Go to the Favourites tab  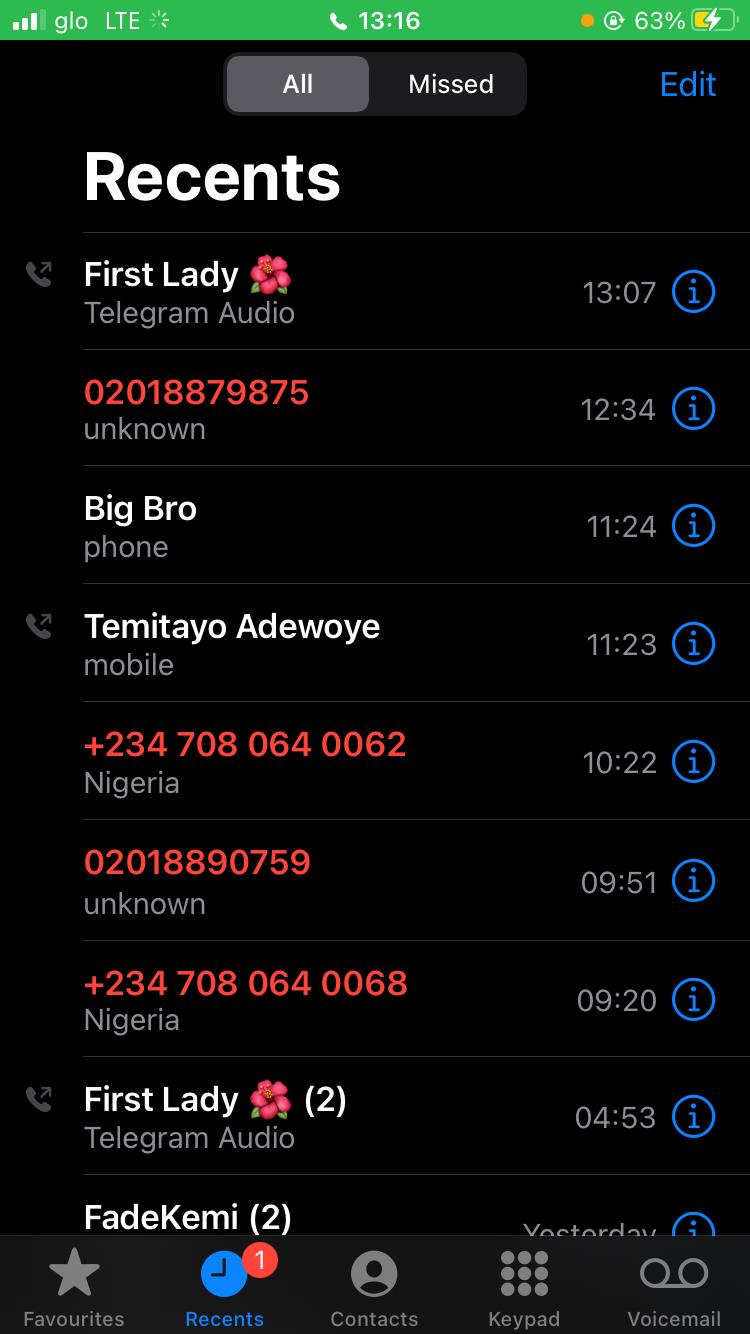click(x=74, y=1290)
